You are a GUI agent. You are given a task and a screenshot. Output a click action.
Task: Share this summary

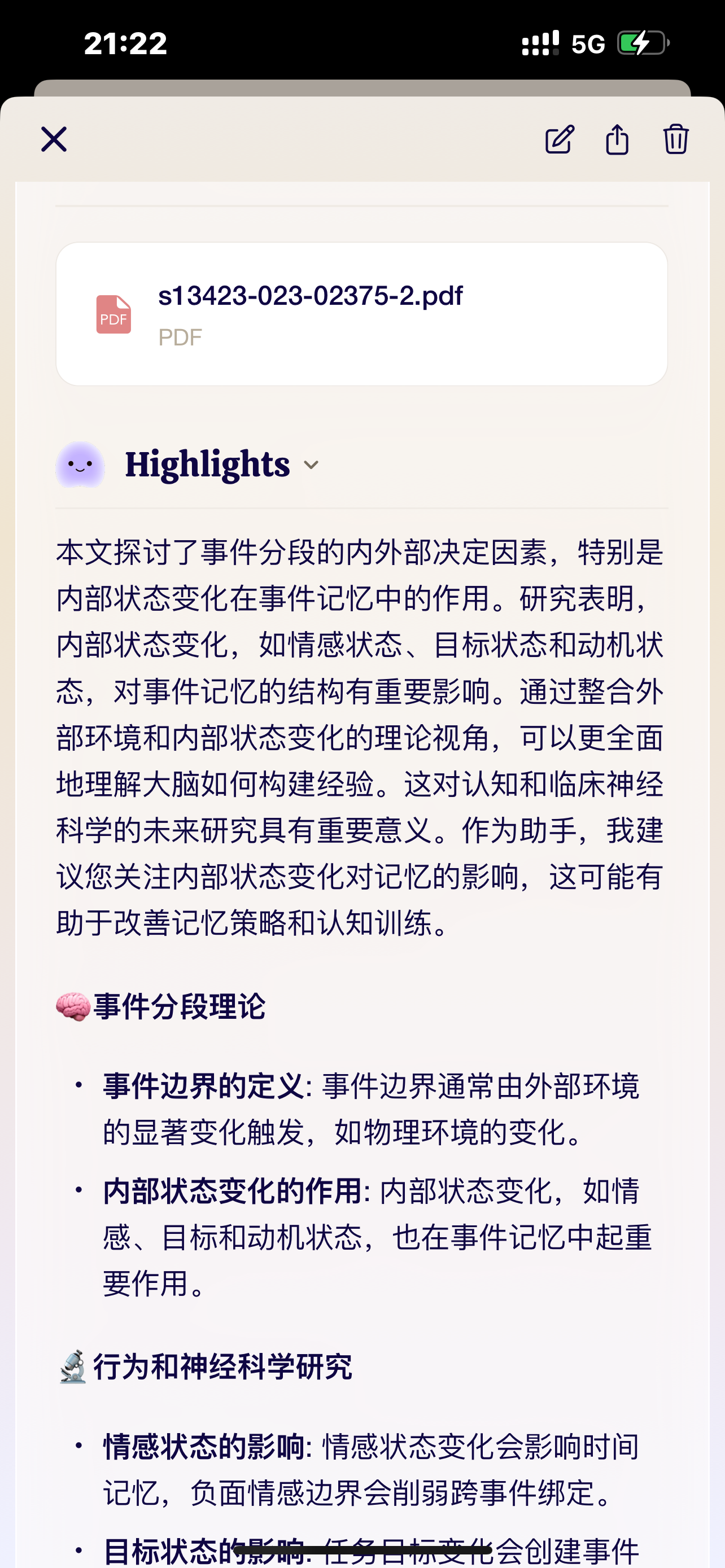(x=617, y=139)
